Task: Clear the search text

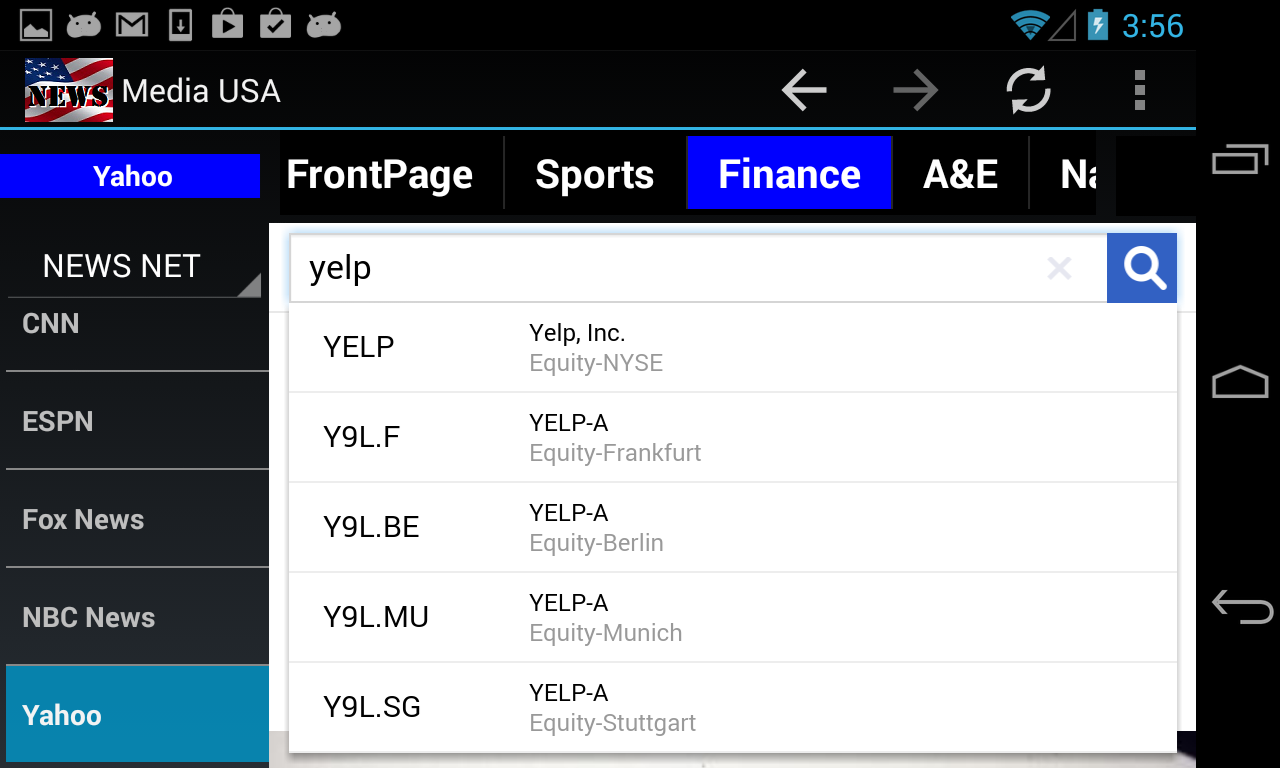Action: coord(1059,268)
